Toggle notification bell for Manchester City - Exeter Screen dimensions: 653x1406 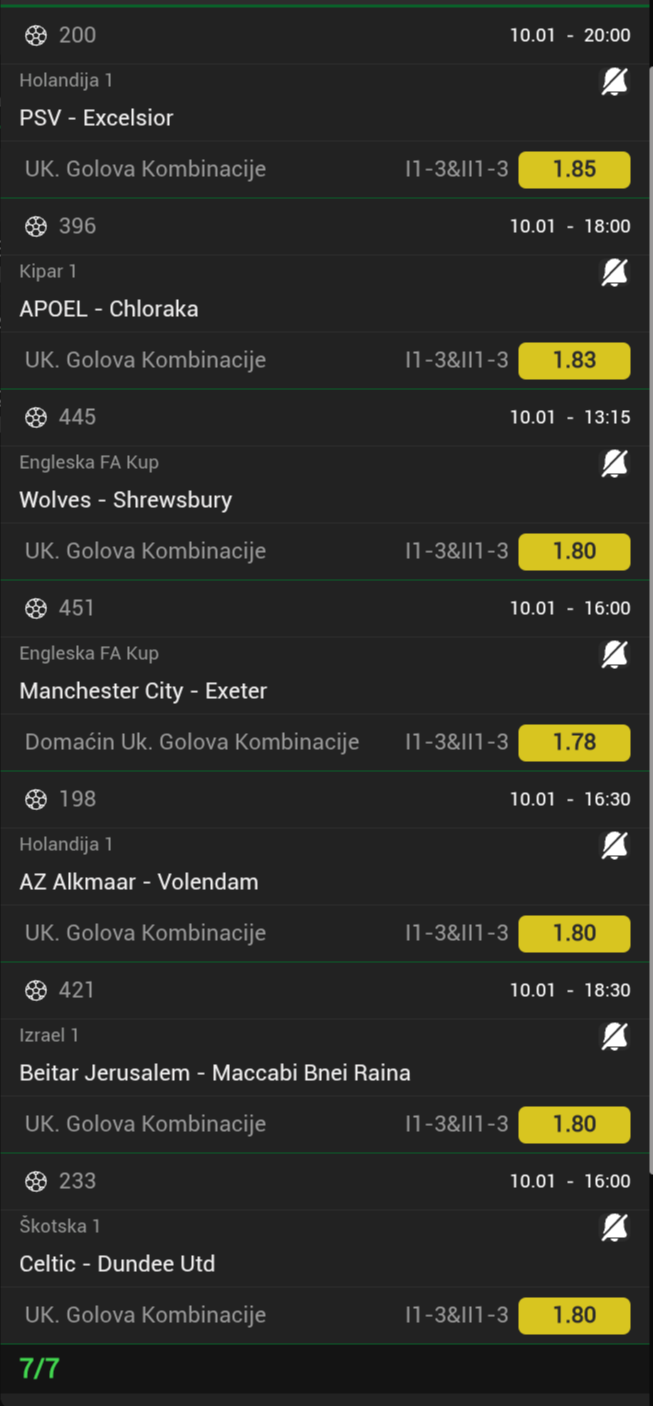[614, 655]
